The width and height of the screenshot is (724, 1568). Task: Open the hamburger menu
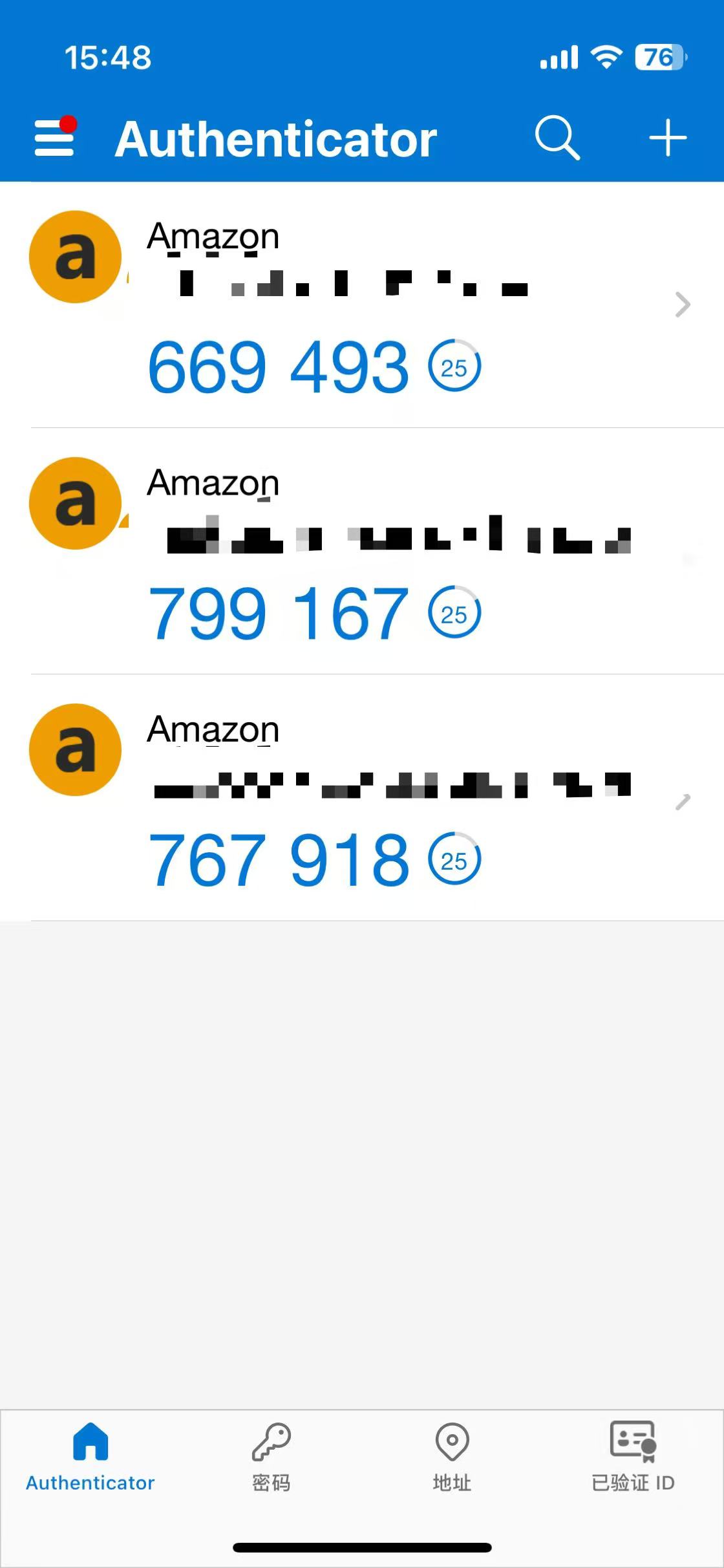pos(55,138)
